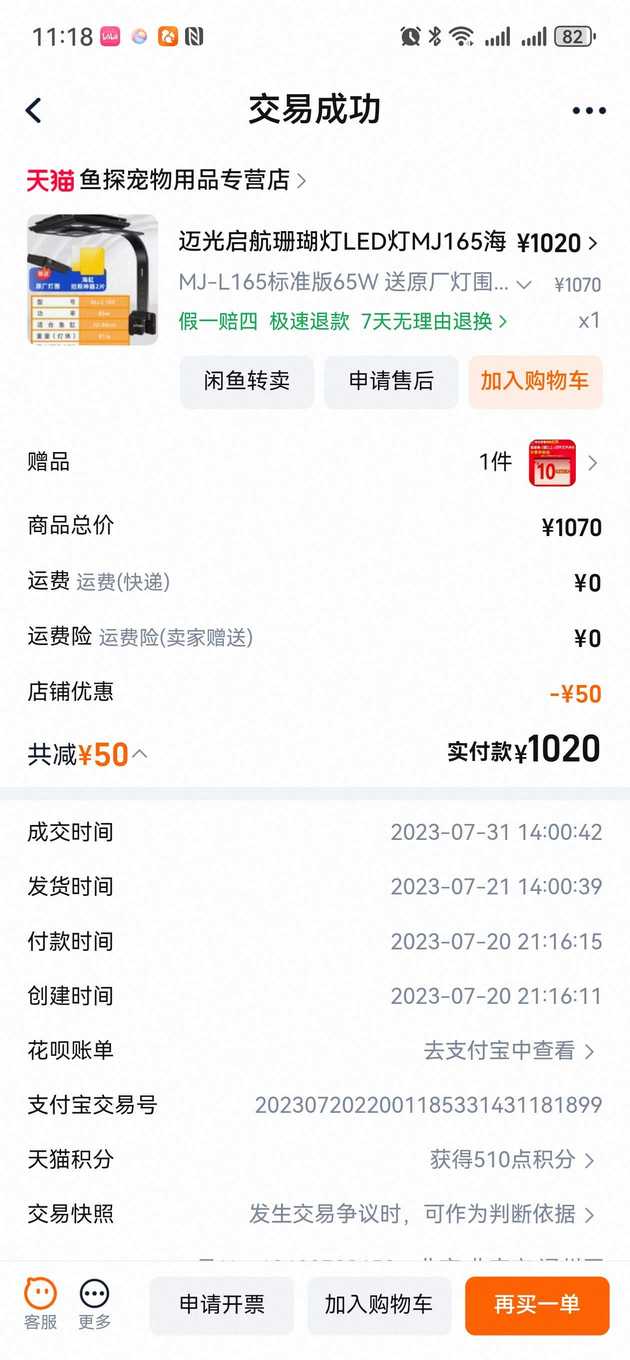Open the coral LED lamp product thumbnail
The height and width of the screenshot is (1360, 630).
(92, 280)
